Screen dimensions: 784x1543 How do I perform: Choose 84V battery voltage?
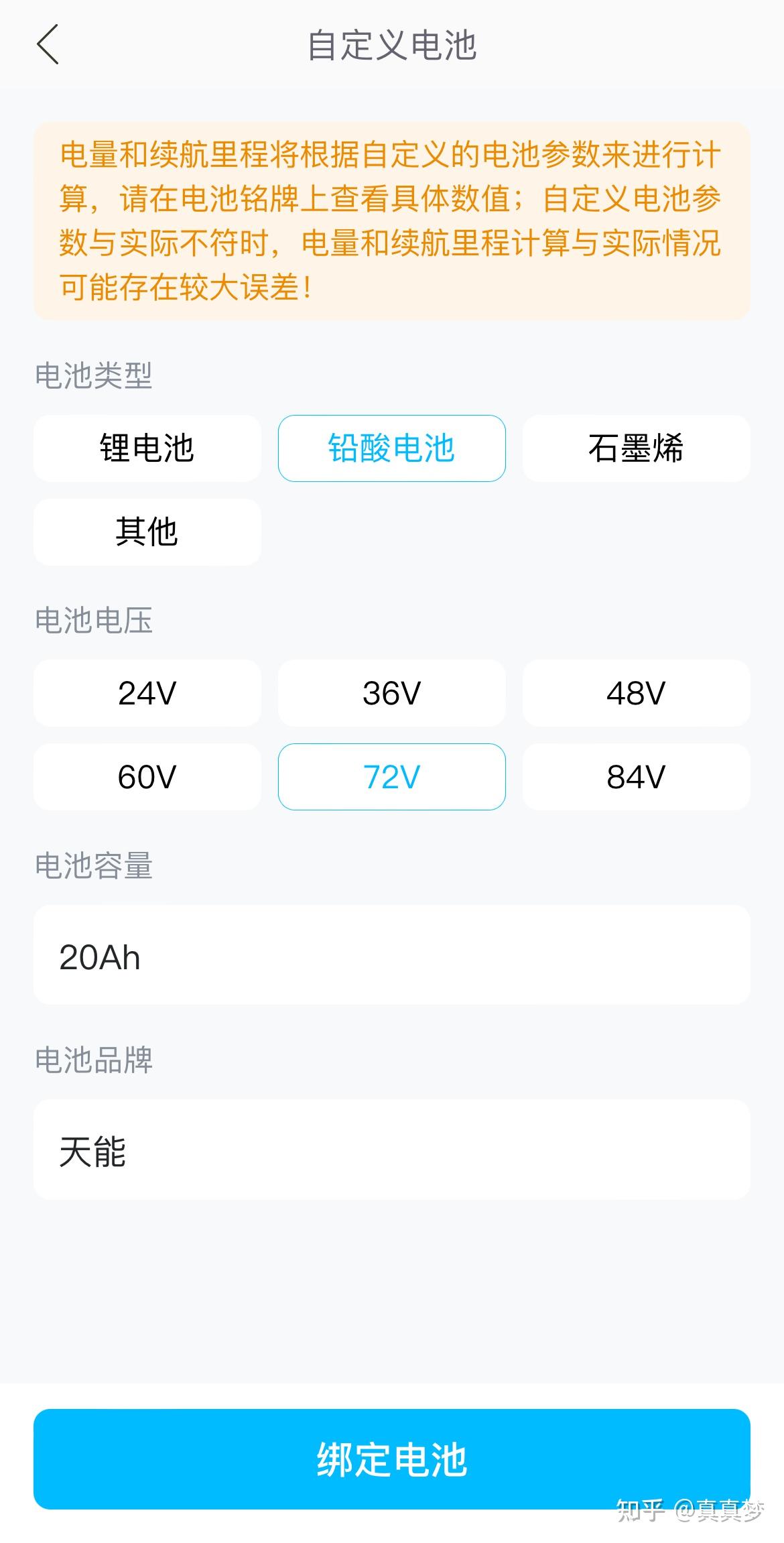pos(635,777)
